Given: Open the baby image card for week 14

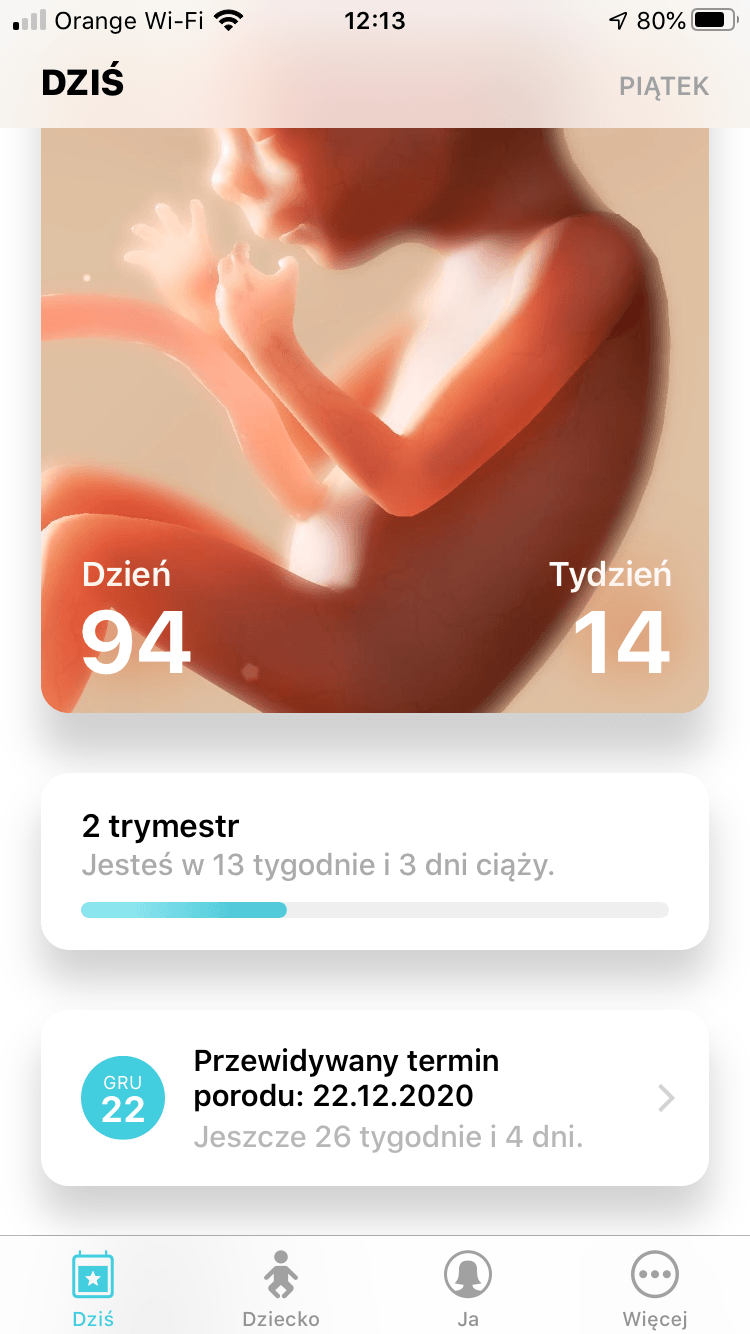Looking at the screenshot, I should coord(375,420).
